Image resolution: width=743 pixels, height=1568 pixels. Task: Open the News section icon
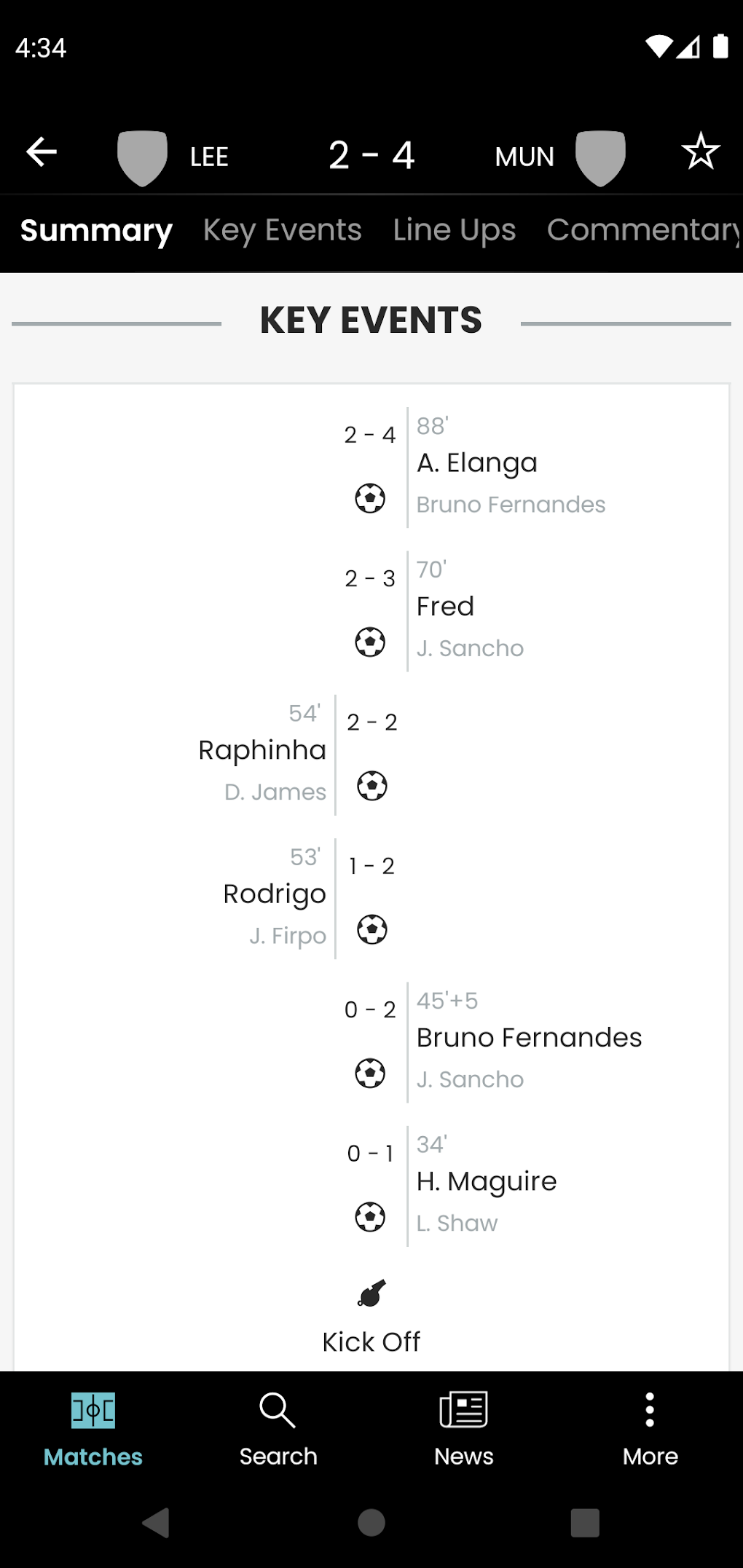(x=464, y=1413)
